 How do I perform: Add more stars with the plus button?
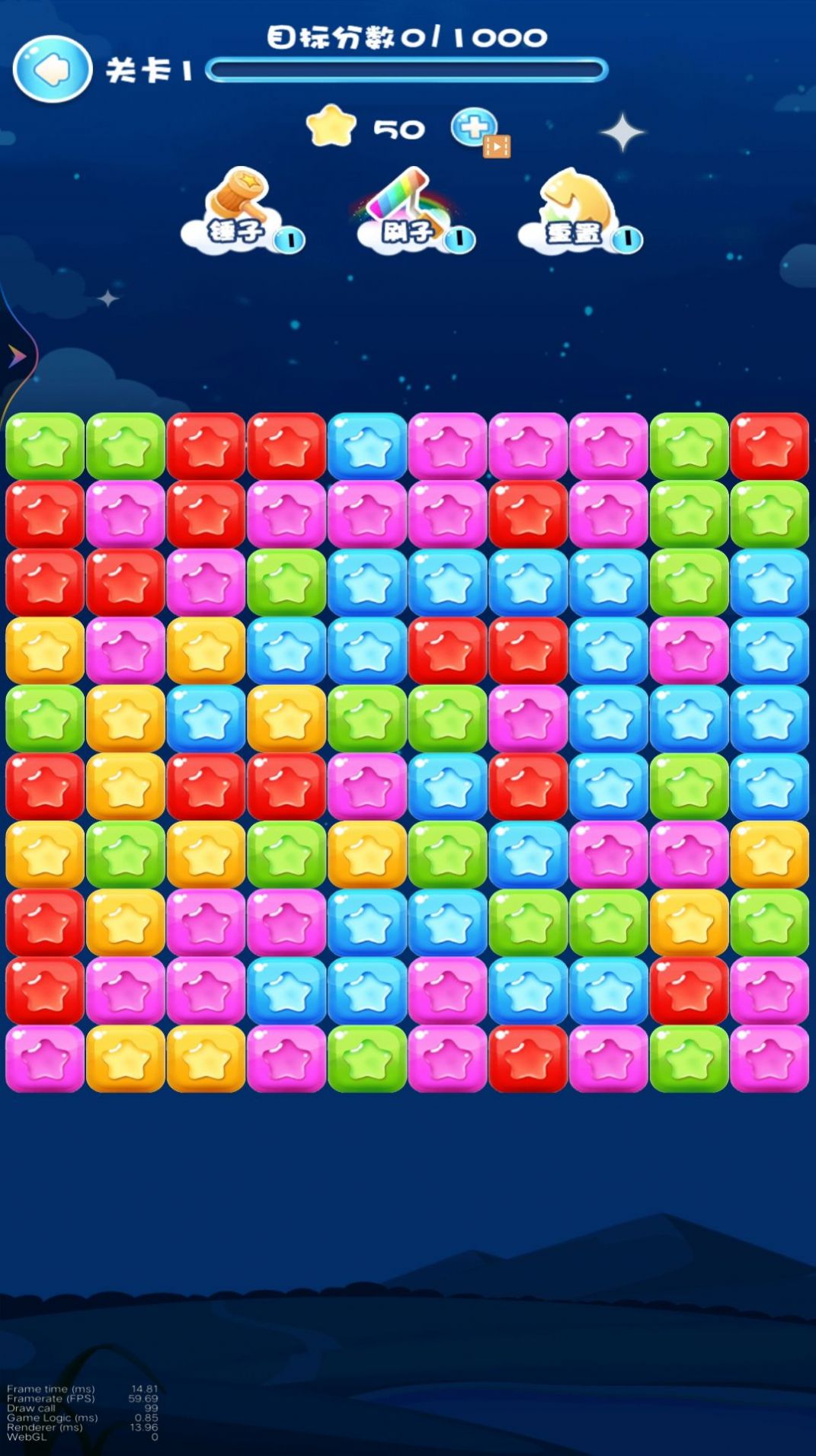point(473,126)
